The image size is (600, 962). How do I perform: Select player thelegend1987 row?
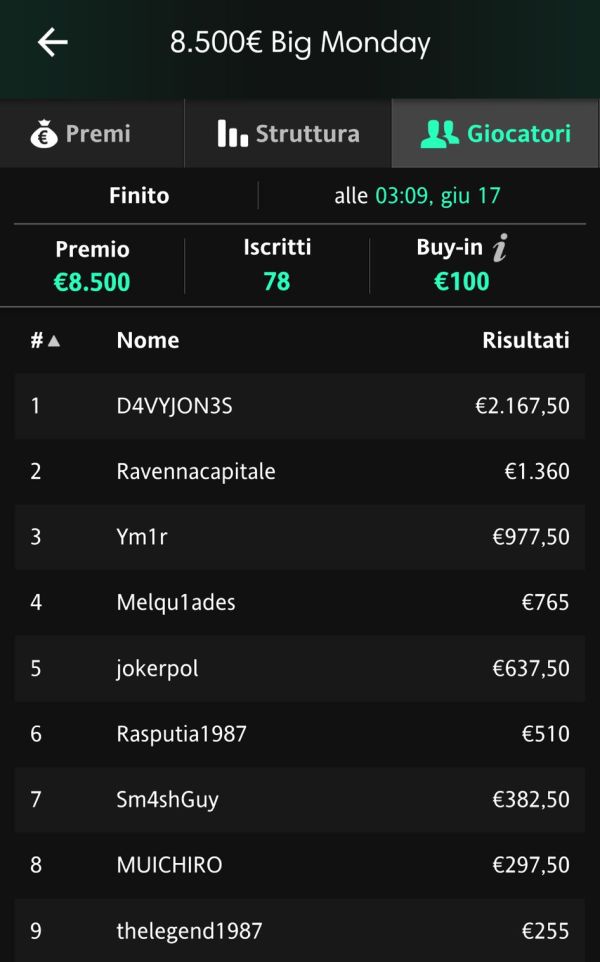point(299,931)
